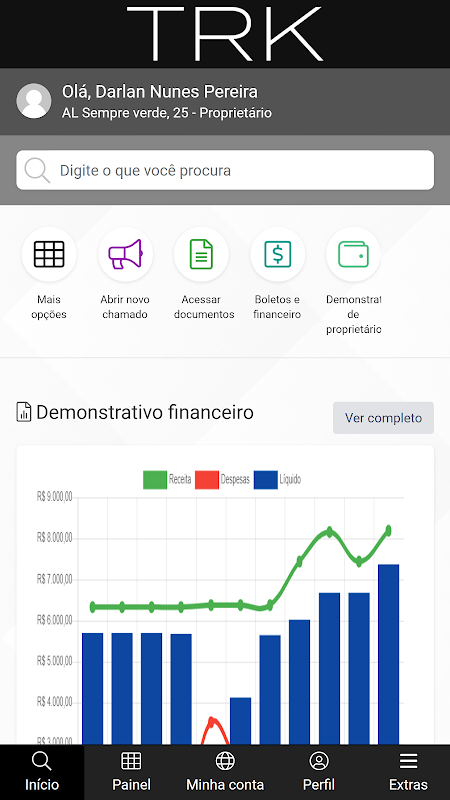Open the Mais opções shortcut
This screenshot has width=450, height=800.
pos(49,274)
